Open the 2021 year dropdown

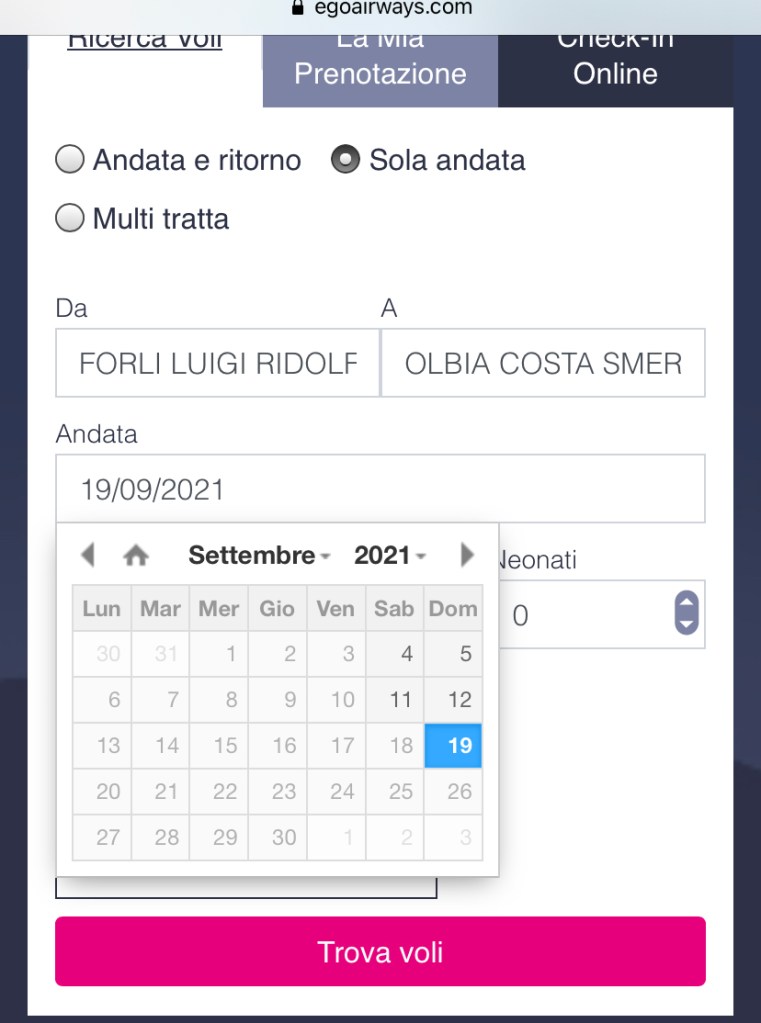[390, 555]
